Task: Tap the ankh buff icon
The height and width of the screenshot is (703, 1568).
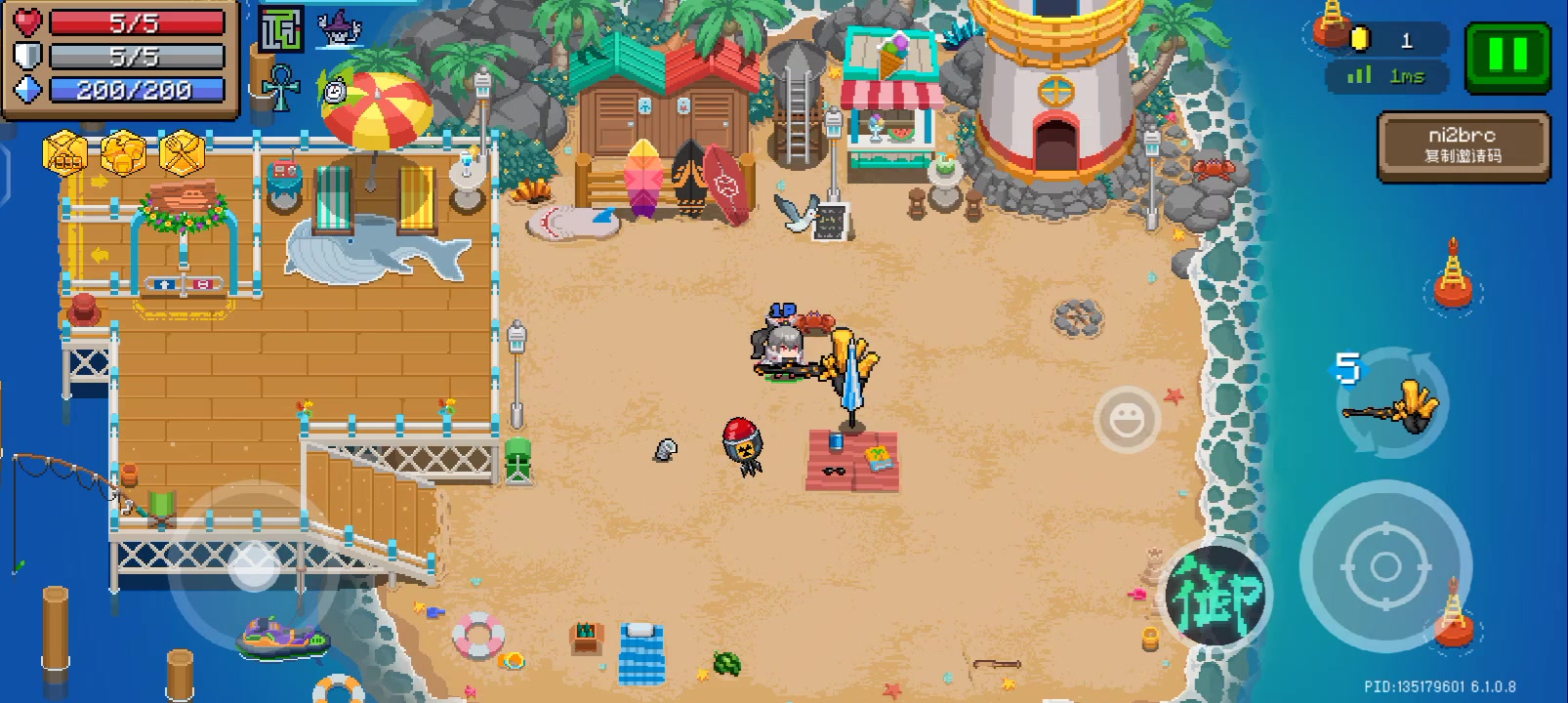Action: (x=280, y=88)
